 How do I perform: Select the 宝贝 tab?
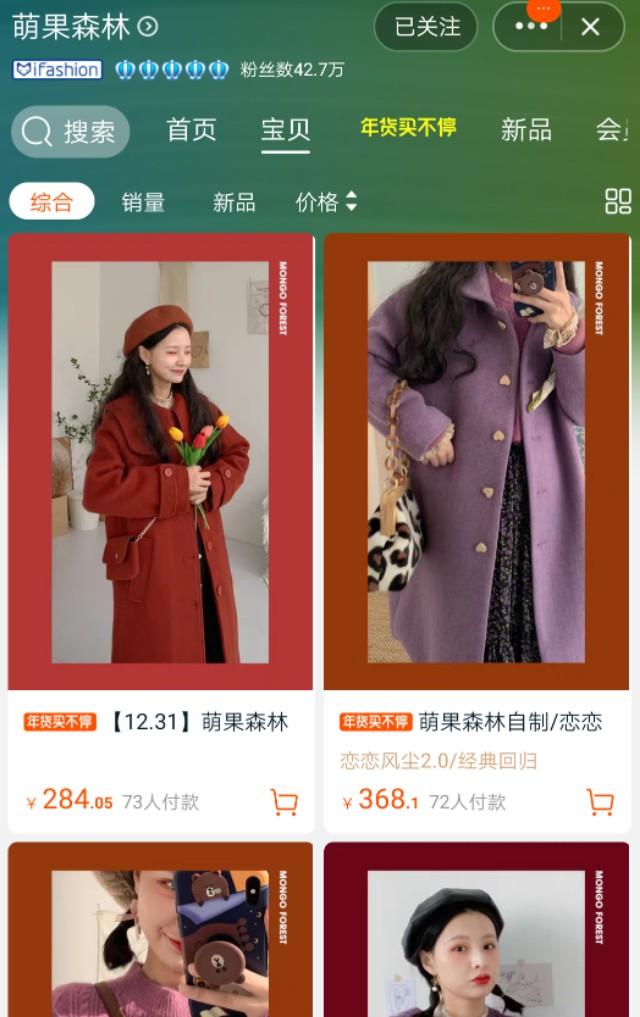point(286,130)
